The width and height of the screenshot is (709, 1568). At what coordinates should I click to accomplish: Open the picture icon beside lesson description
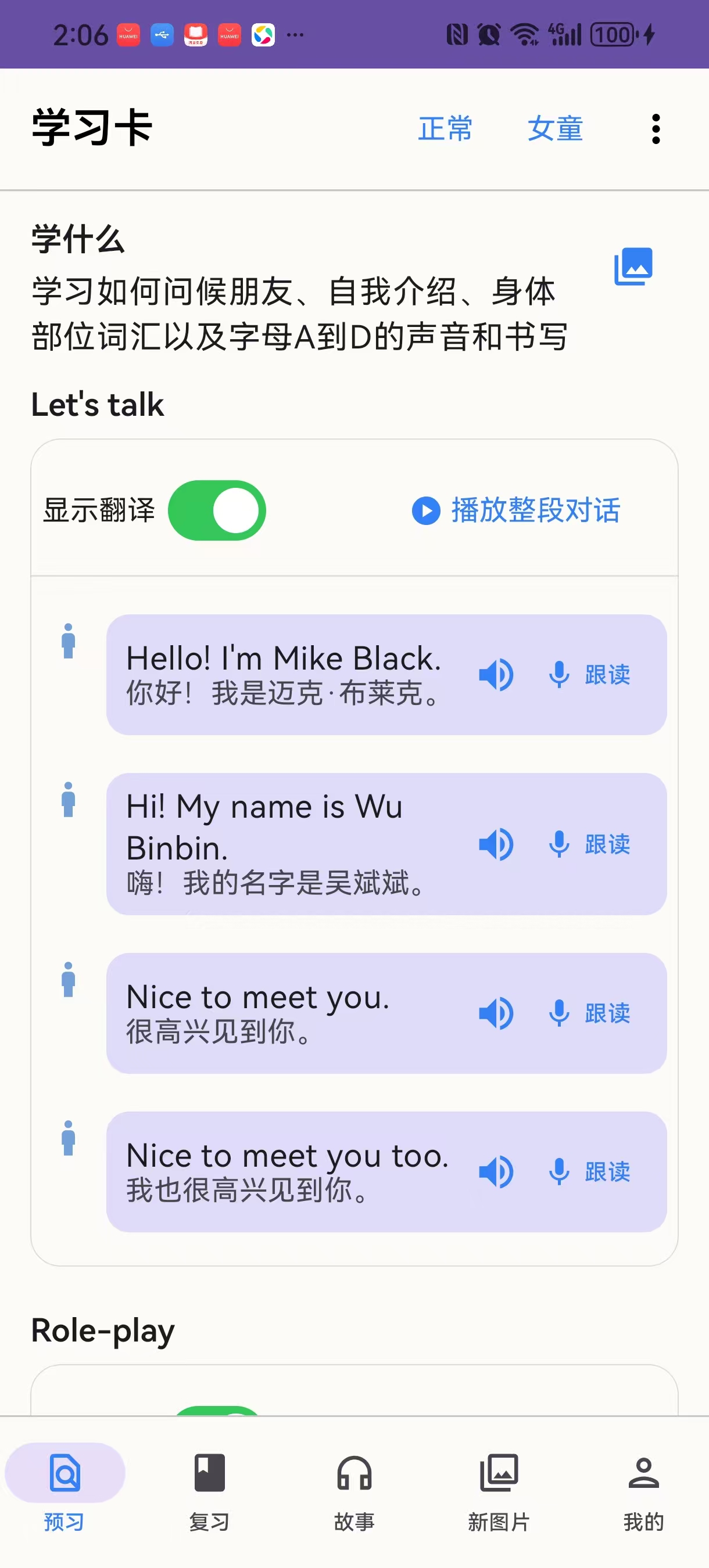(x=633, y=266)
